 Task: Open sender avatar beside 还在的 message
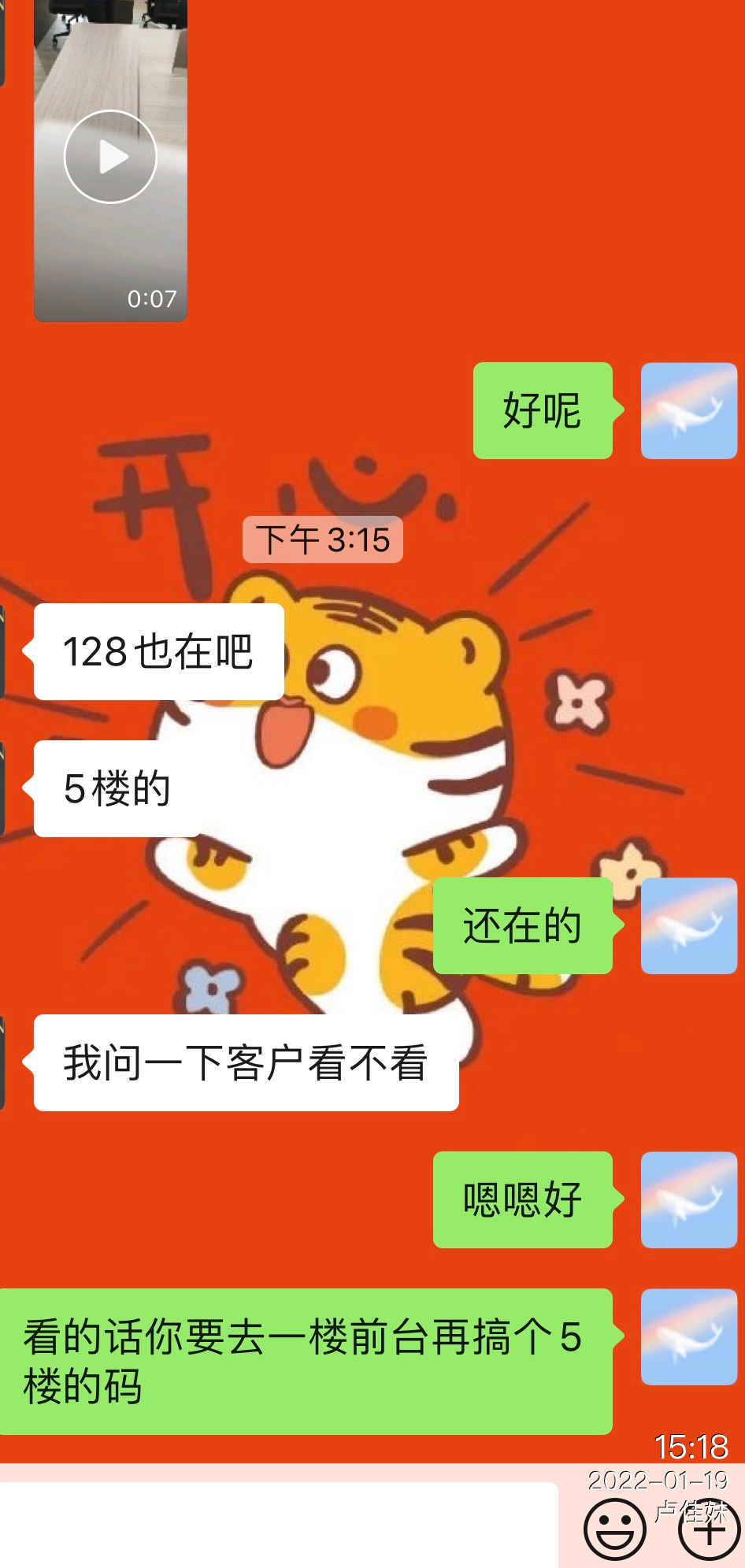click(x=688, y=926)
